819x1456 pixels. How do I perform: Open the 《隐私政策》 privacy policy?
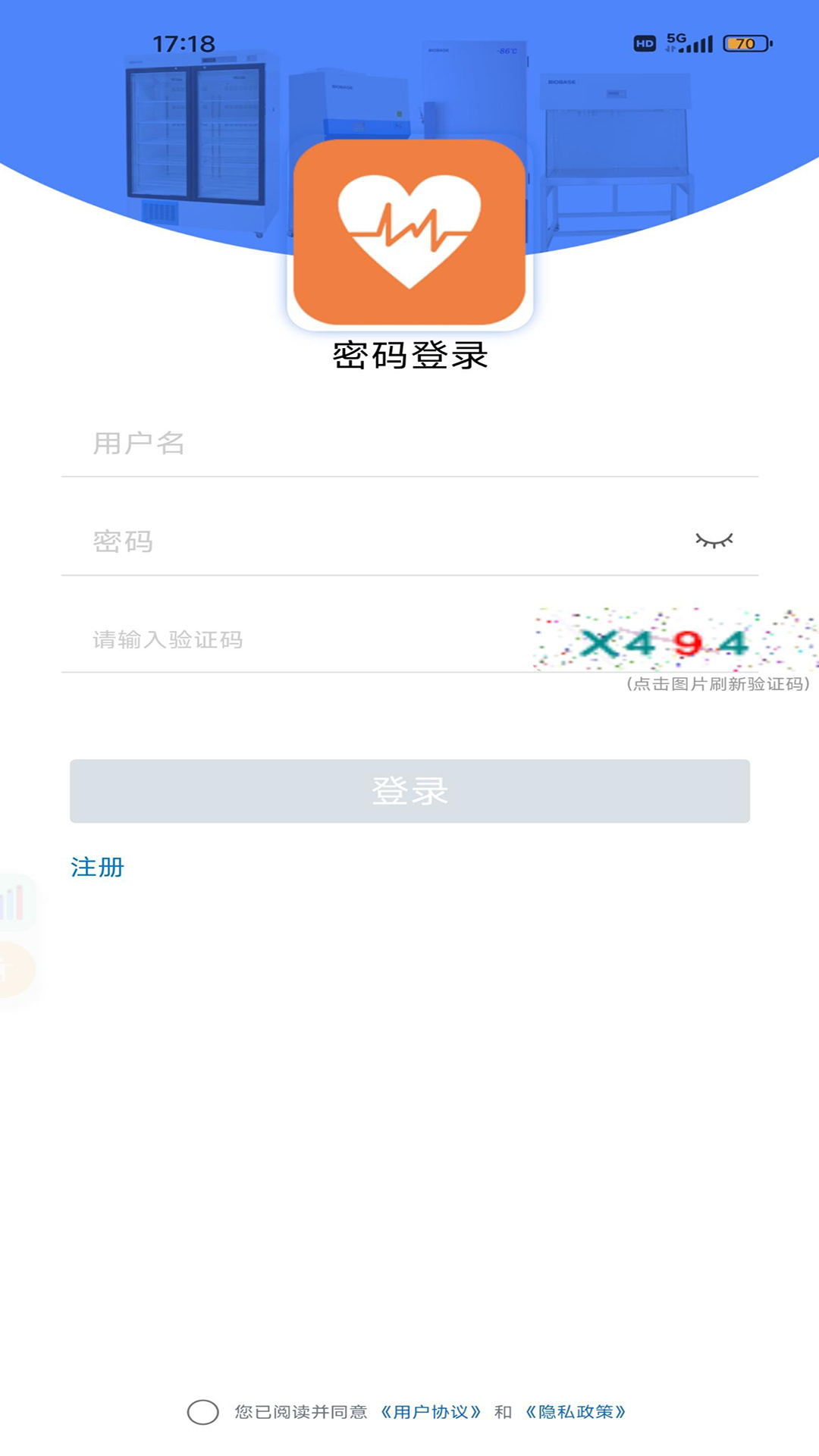point(576,1412)
